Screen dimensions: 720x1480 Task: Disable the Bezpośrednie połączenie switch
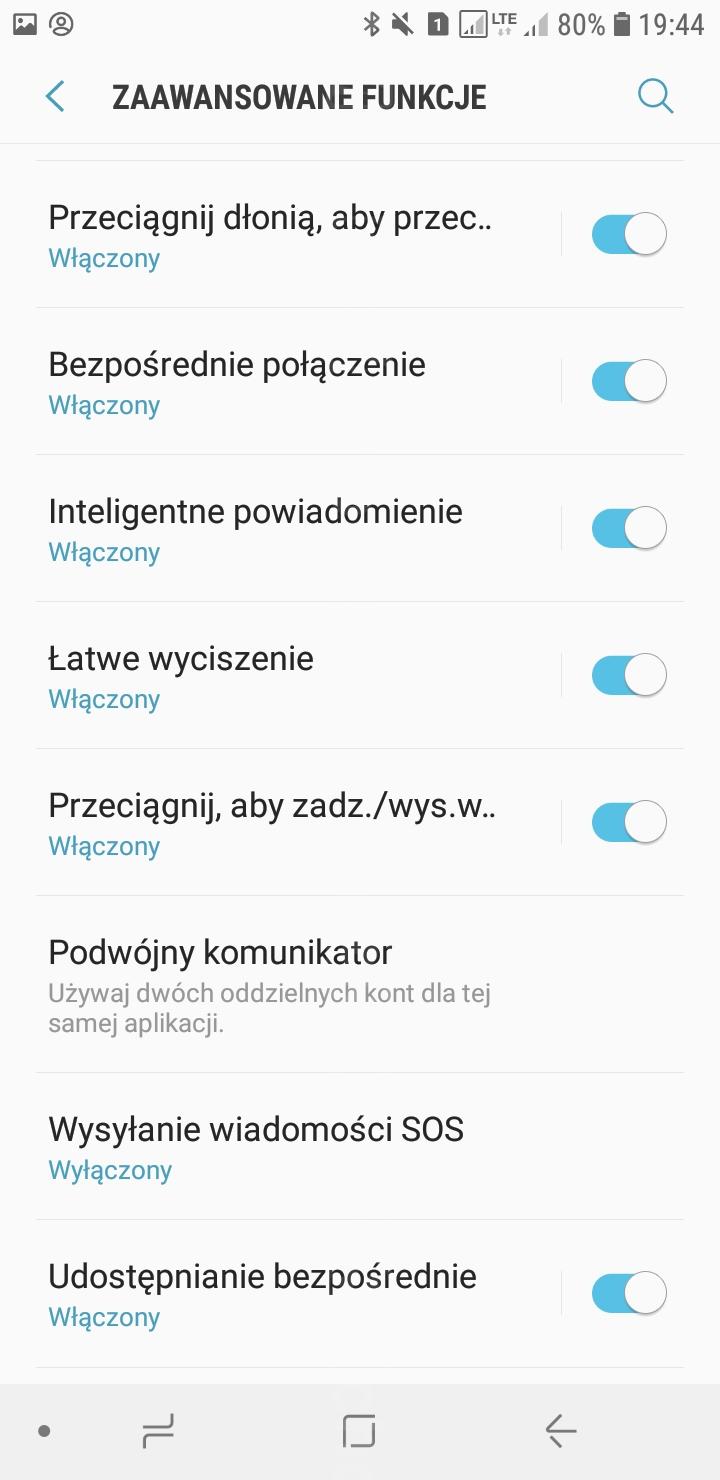click(x=629, y=381)
